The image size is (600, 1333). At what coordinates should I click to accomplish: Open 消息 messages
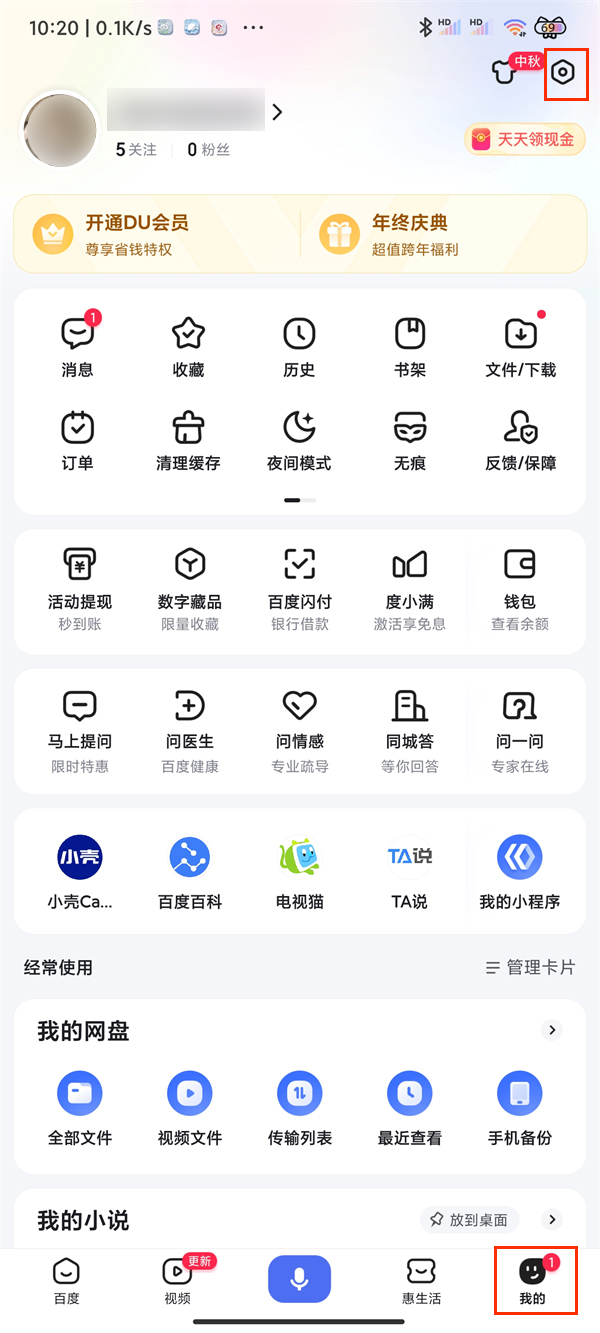point(77,346)
